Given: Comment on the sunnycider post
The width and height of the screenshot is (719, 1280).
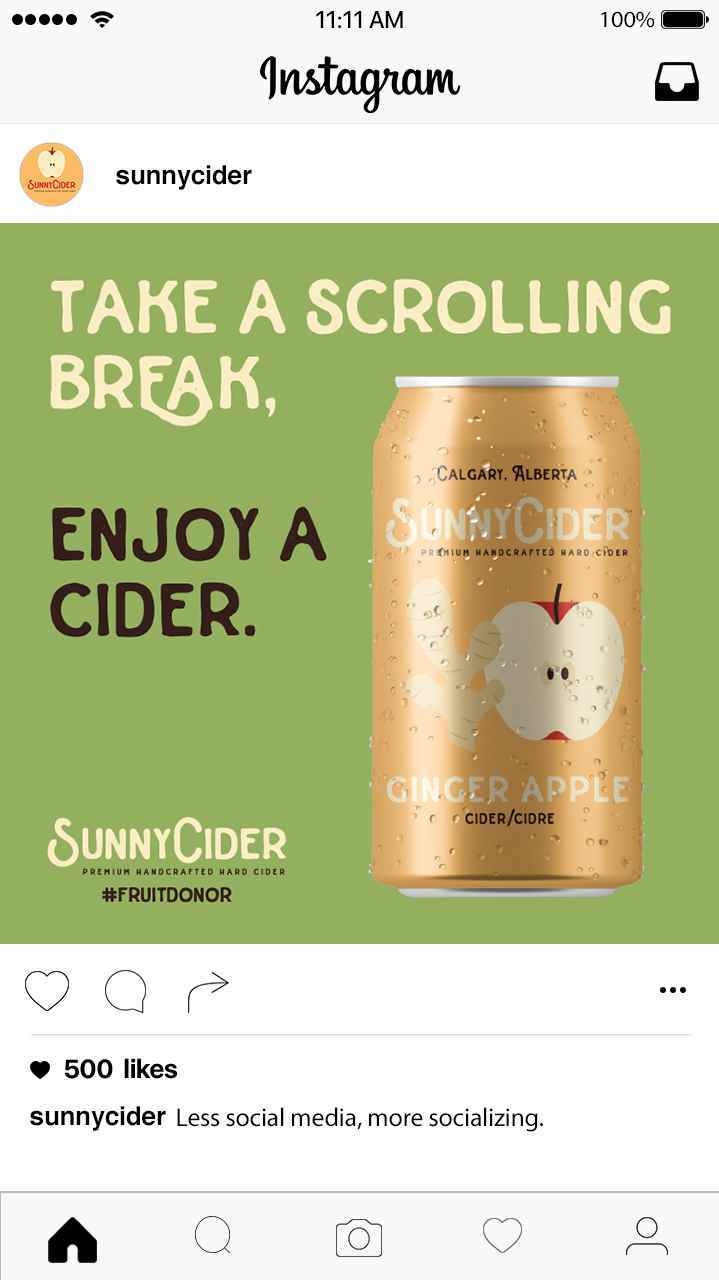Looking at the screenshot, I should (x=126, y=991).
